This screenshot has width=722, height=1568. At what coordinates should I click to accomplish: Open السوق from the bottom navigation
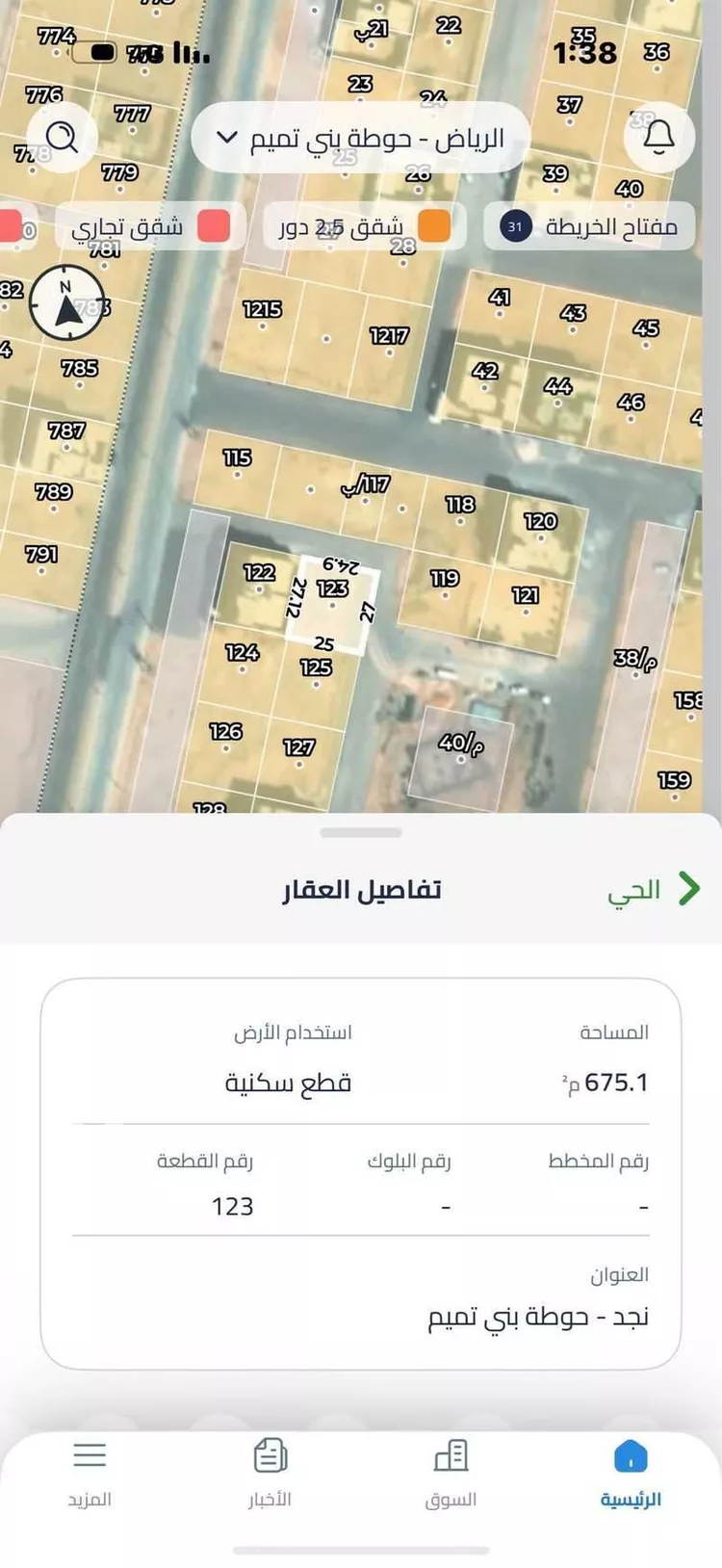pyautogui.click(x=450, y=1457)
